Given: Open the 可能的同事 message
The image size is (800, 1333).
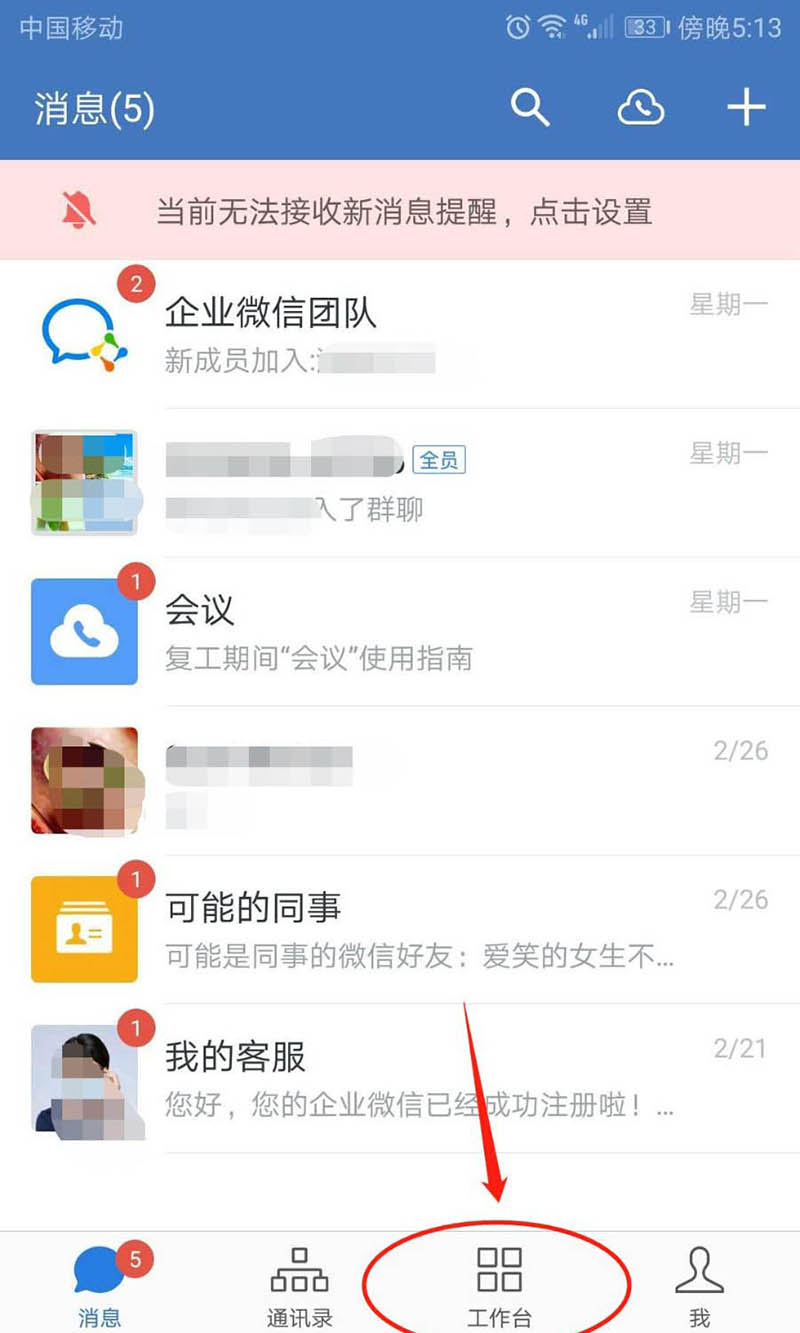Looking at the screenshot, I should 400,929.
